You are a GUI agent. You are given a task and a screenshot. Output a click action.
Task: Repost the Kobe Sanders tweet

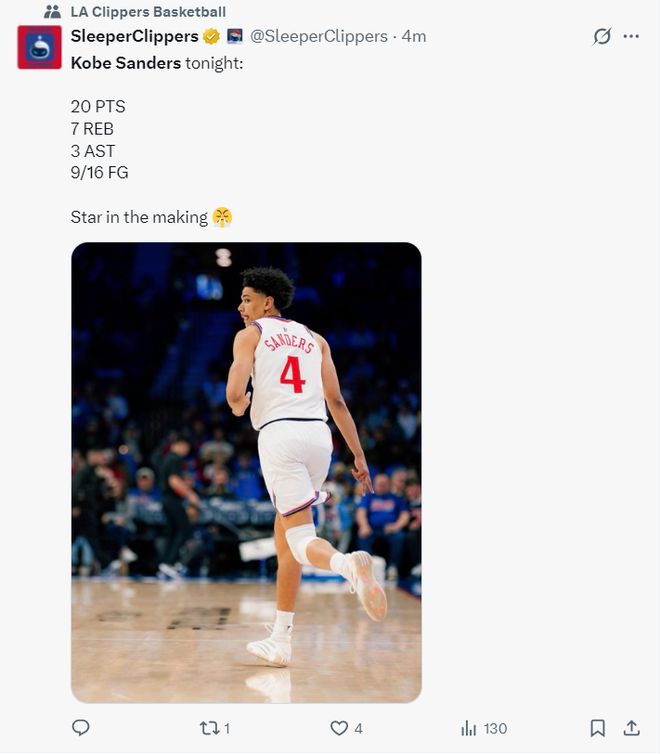210,728
